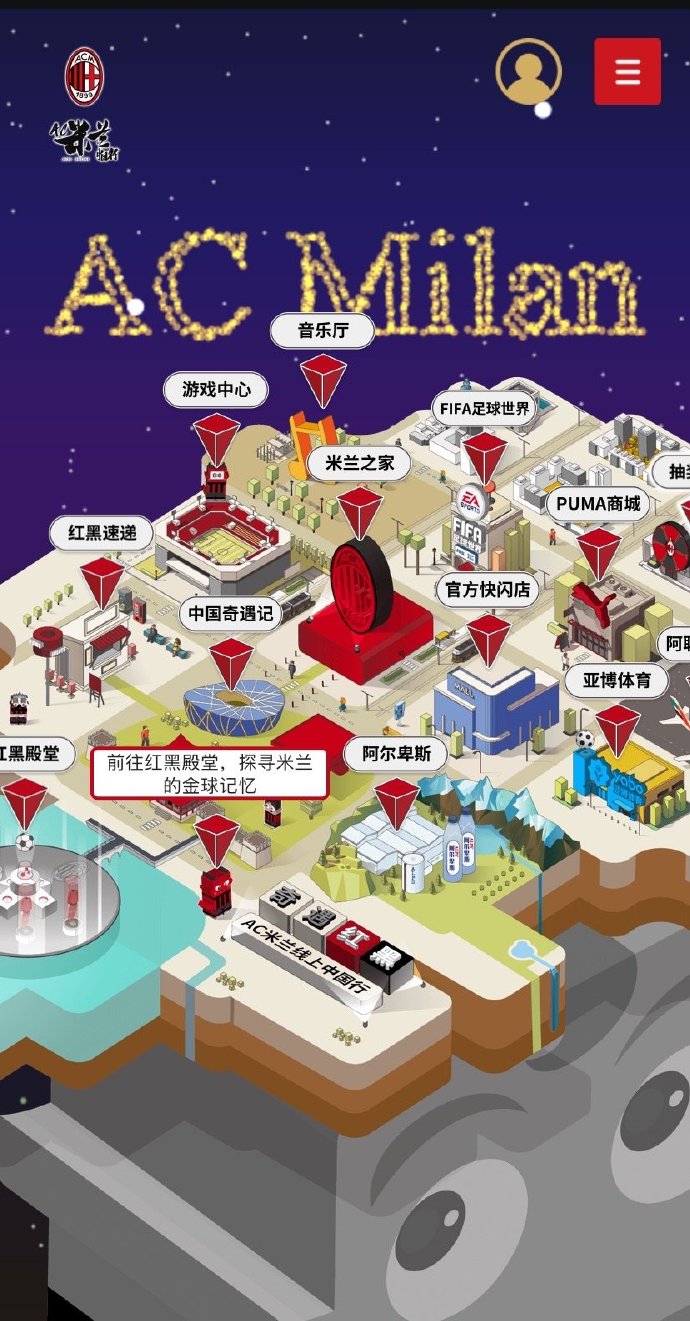Go to the PUMA商城 store
This screenshot has width=690, height=1321.
click(x=598, y=503)
